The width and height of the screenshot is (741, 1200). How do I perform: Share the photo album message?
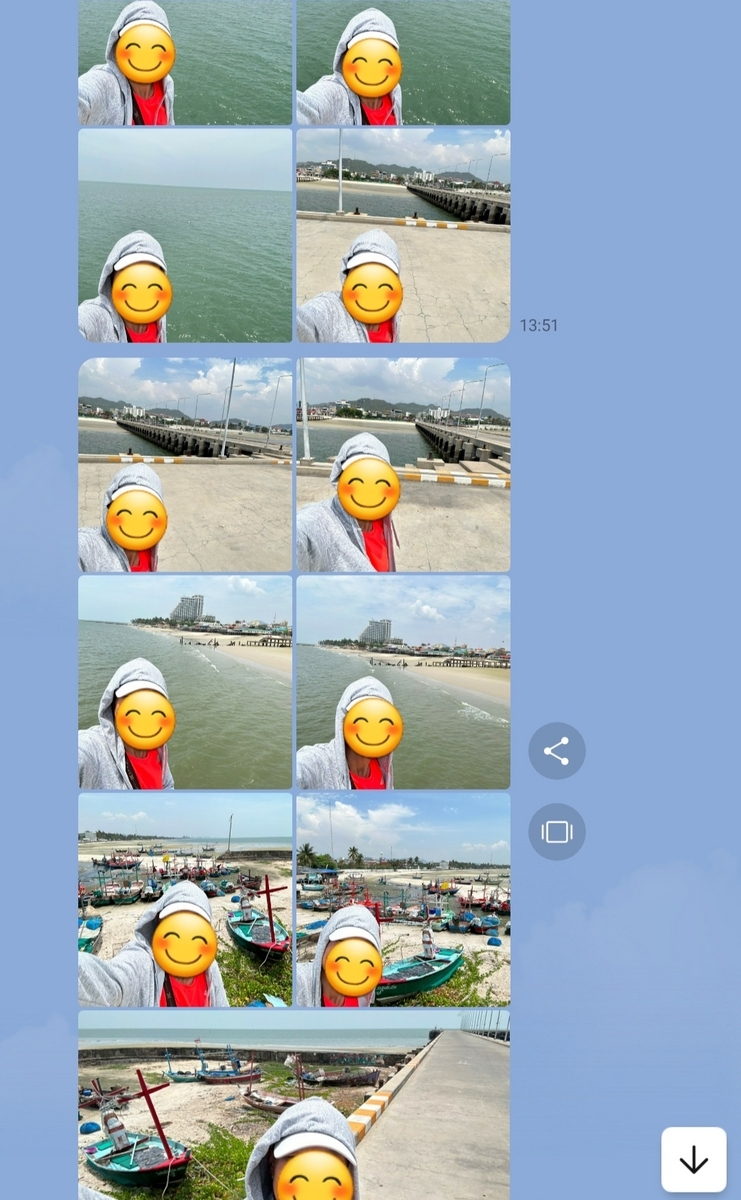(557, 751)
